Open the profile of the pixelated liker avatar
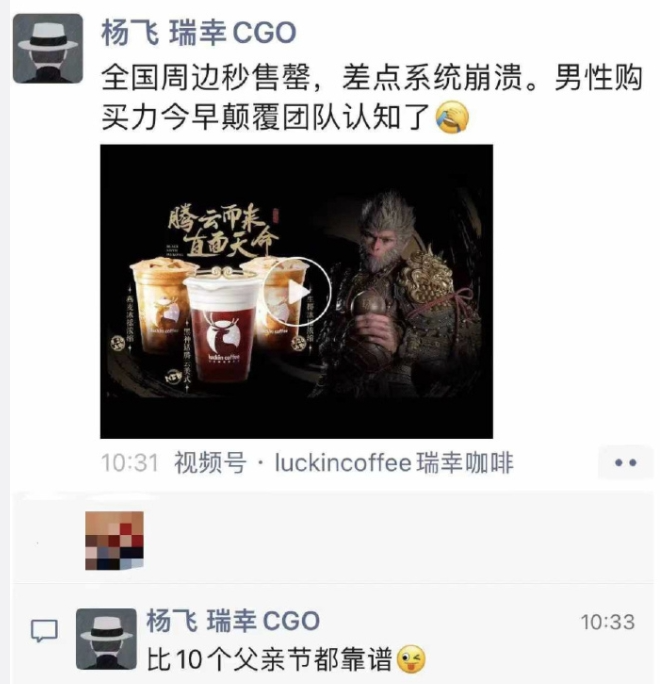 click(x=114, y=541)
